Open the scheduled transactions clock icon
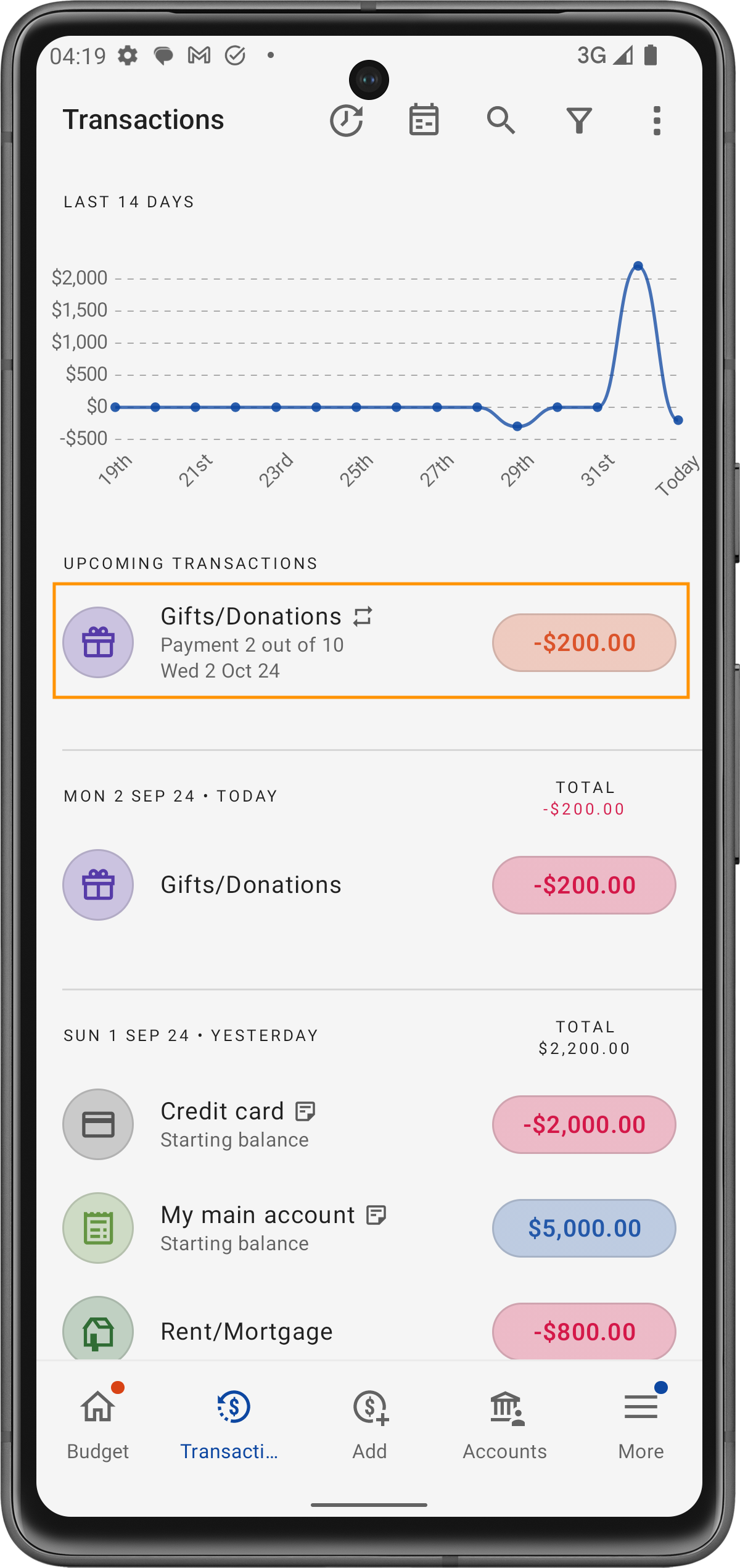 pyautogui.click(x=347, y=120)
